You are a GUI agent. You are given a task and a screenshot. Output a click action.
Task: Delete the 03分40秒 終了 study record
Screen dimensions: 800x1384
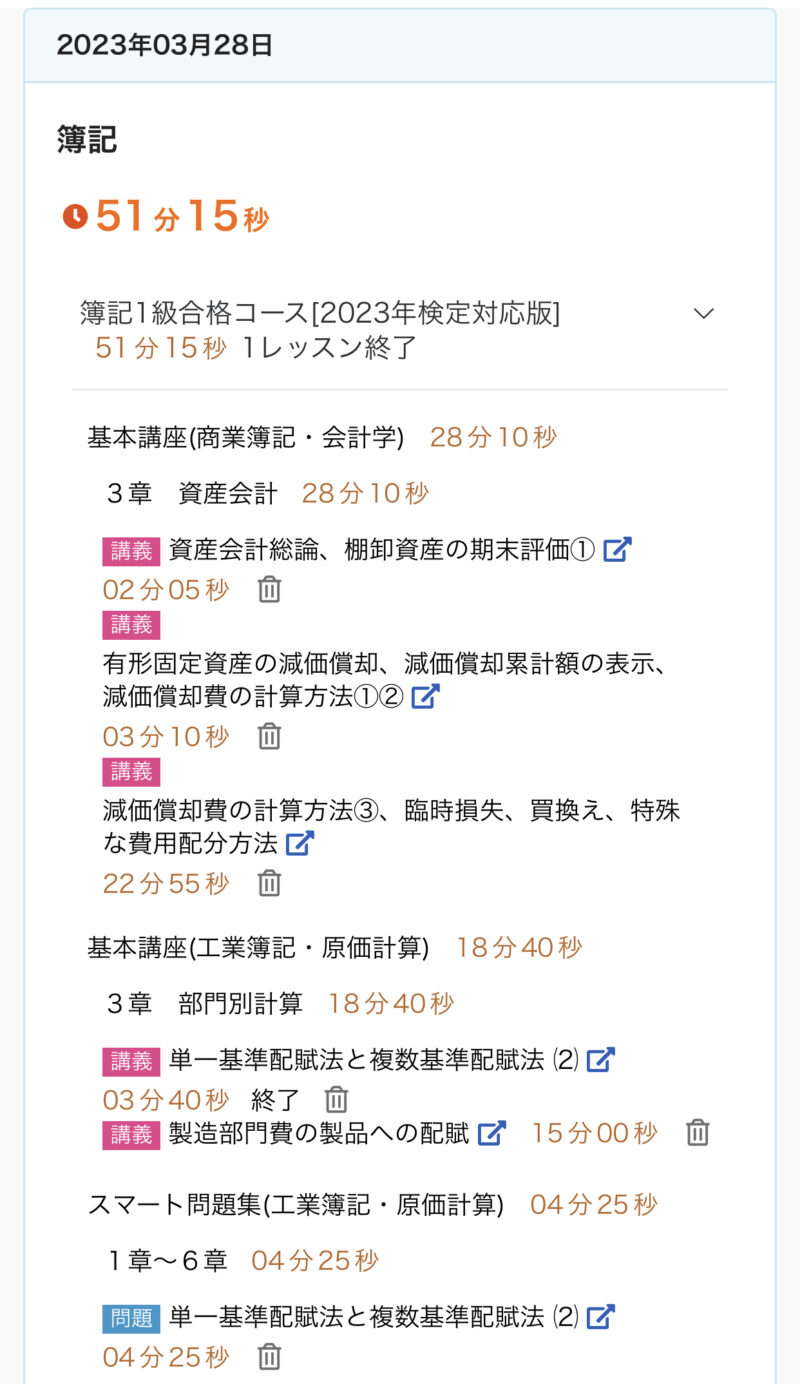click(336, 1100)
